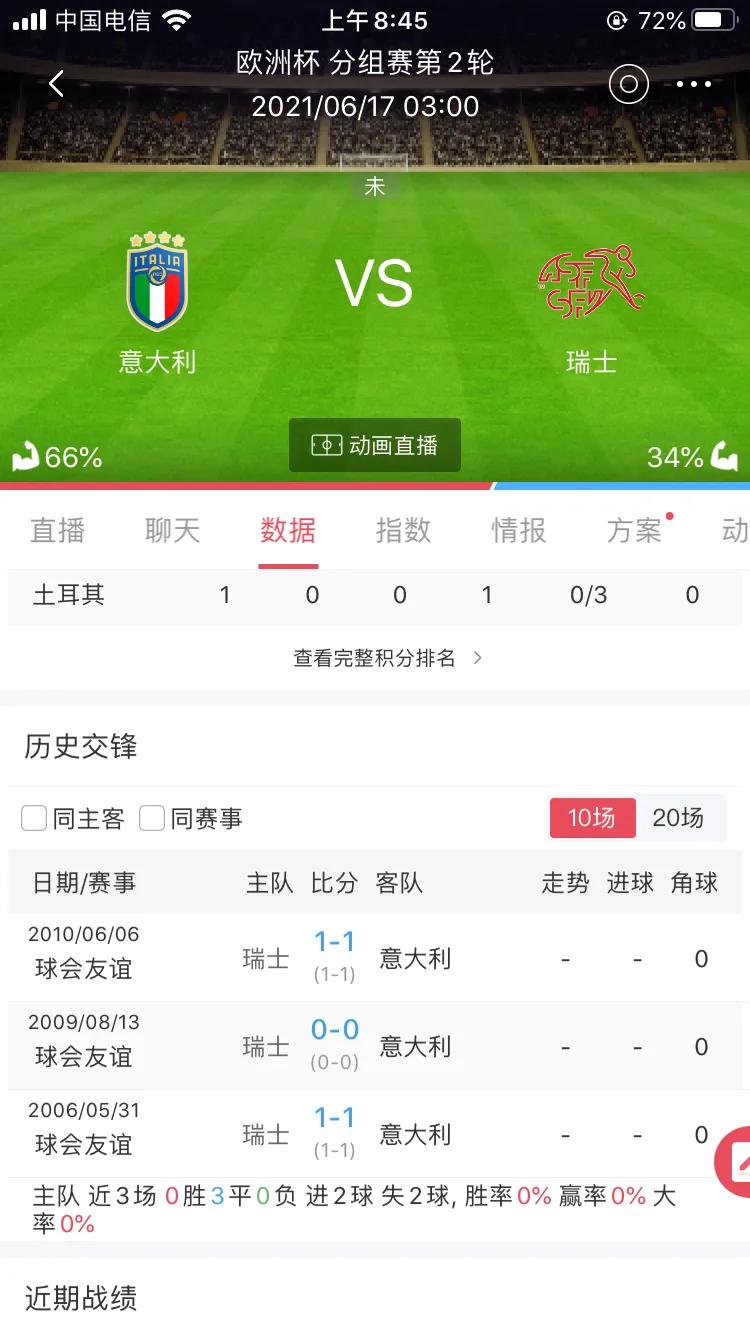Click the muscle icon next to 66%

click(25, 453)
